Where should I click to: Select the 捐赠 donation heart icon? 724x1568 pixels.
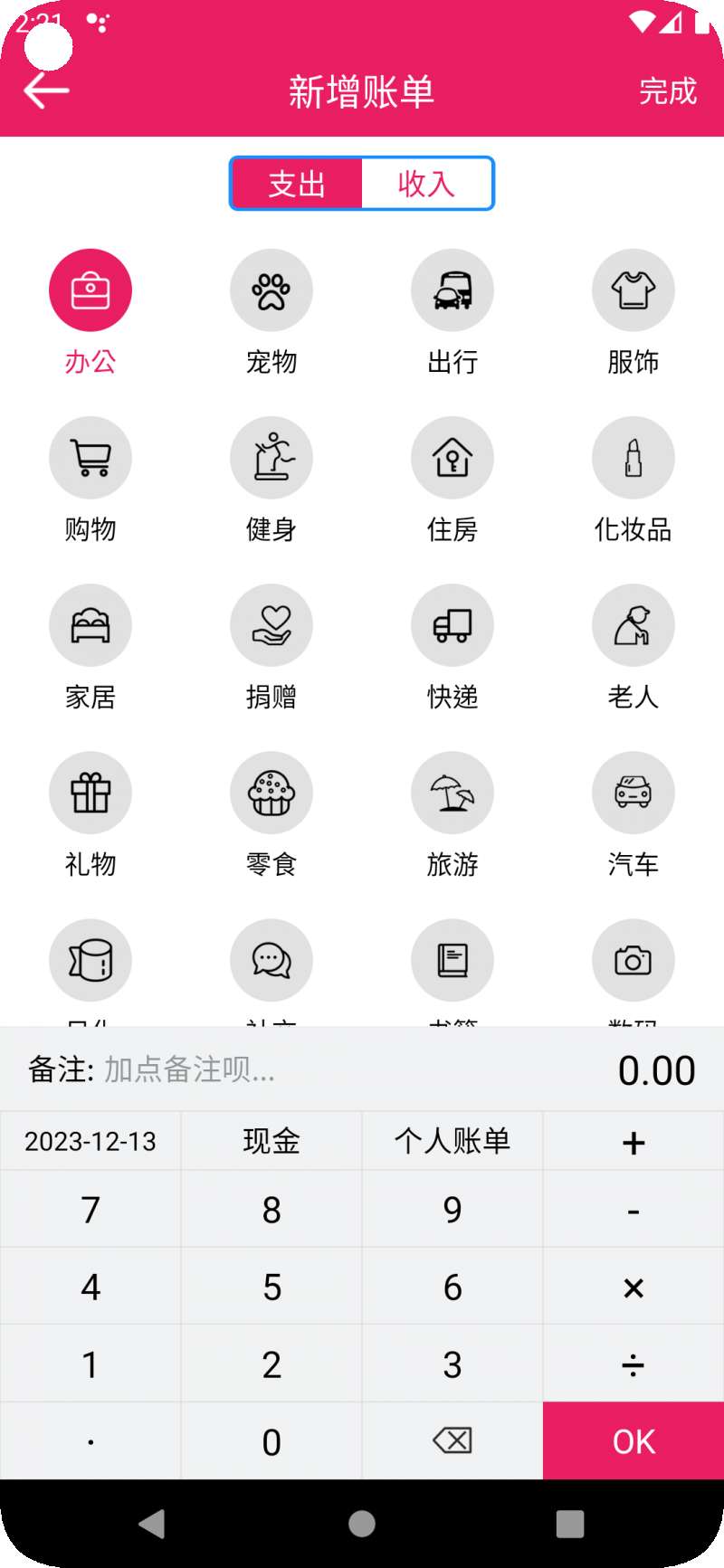pos(271,624)
